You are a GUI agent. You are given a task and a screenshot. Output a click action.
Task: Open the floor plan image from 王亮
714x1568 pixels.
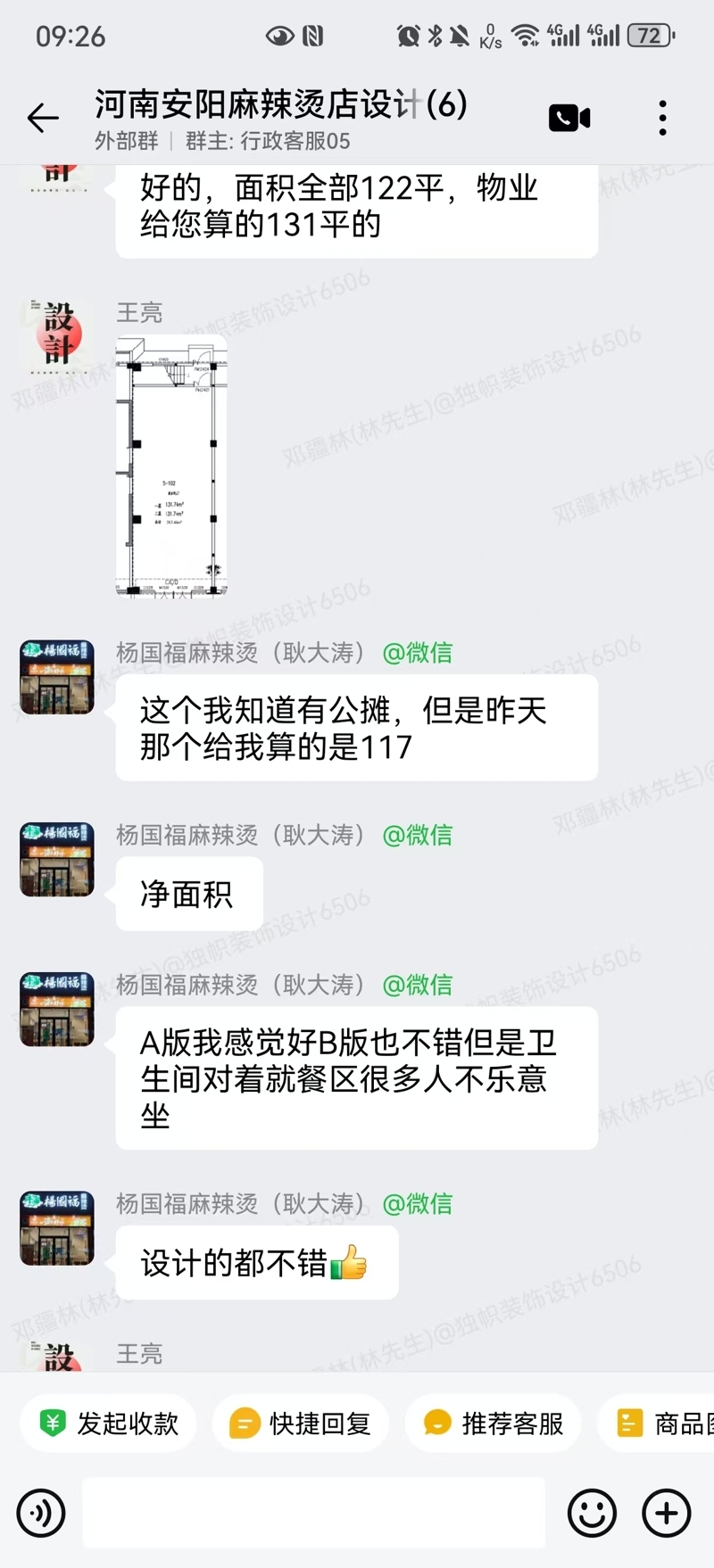click(x=171, y=466)
